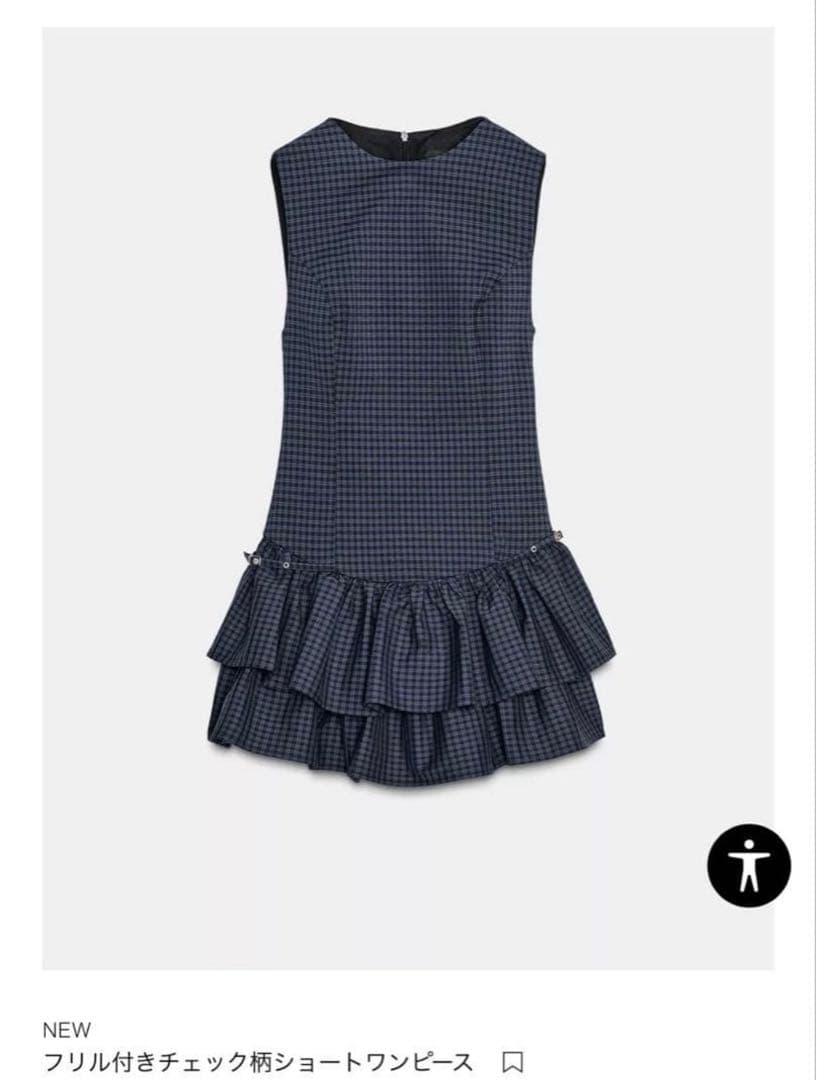
Task: Bookmark the frilled check short dress
Action: (x=512, y=1060)
